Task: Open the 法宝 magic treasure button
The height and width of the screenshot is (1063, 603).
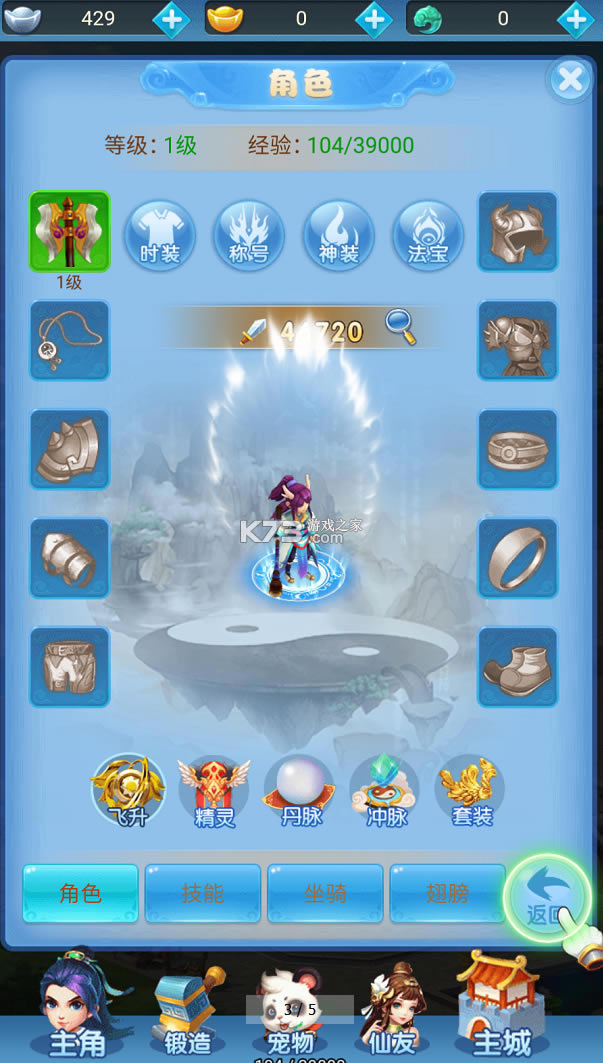Action: click(428, 235)
